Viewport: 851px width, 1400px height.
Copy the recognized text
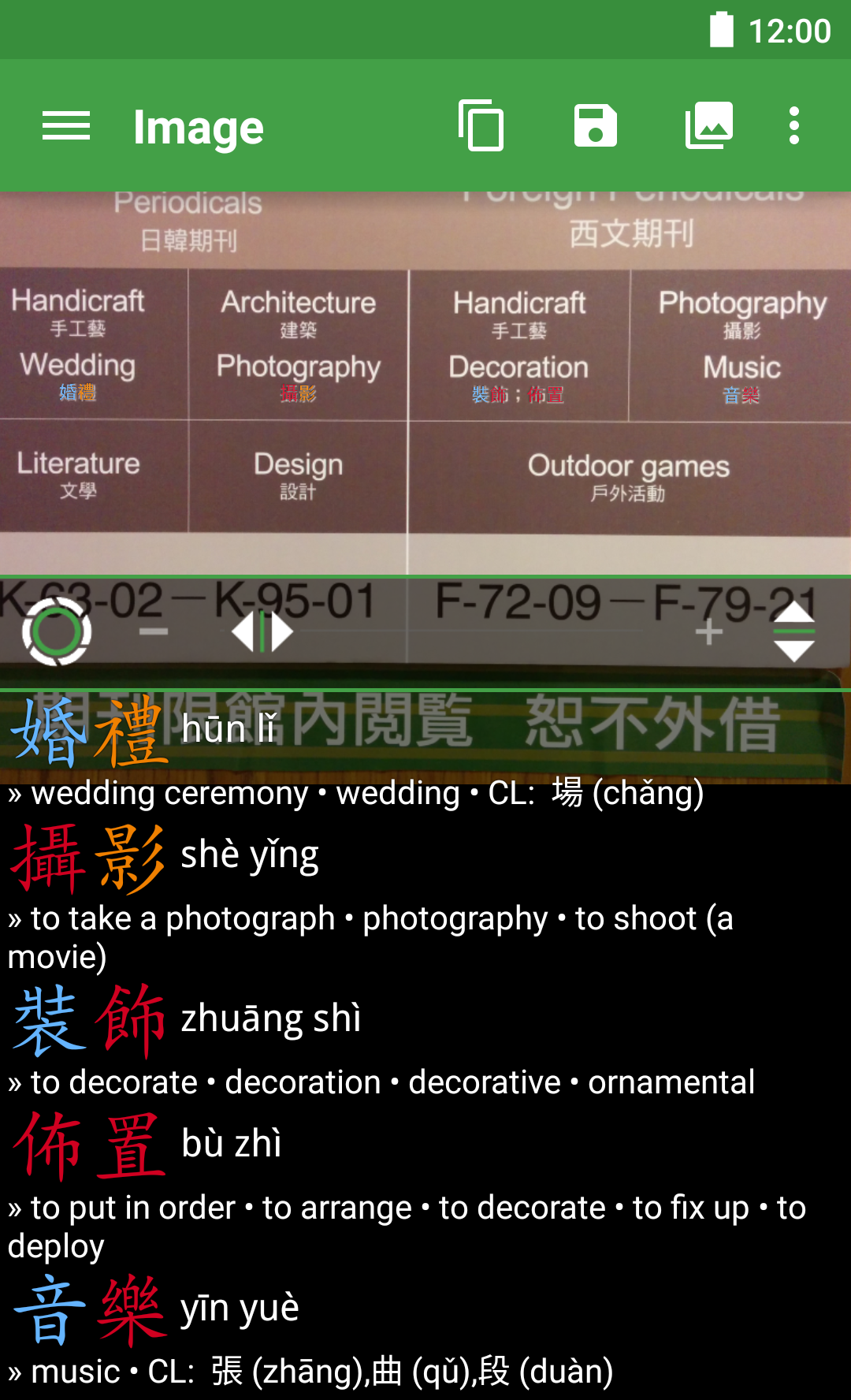click(x=481, y=126)
